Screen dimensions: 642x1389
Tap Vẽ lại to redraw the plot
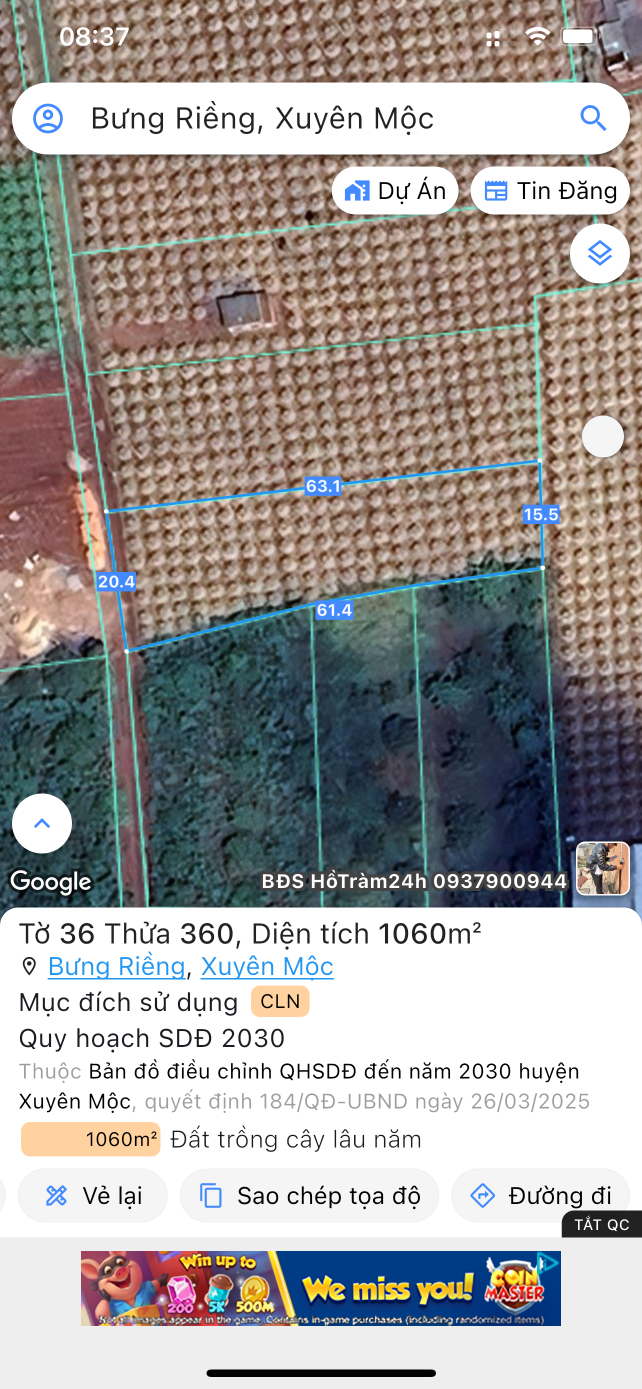coord(94,1195)
